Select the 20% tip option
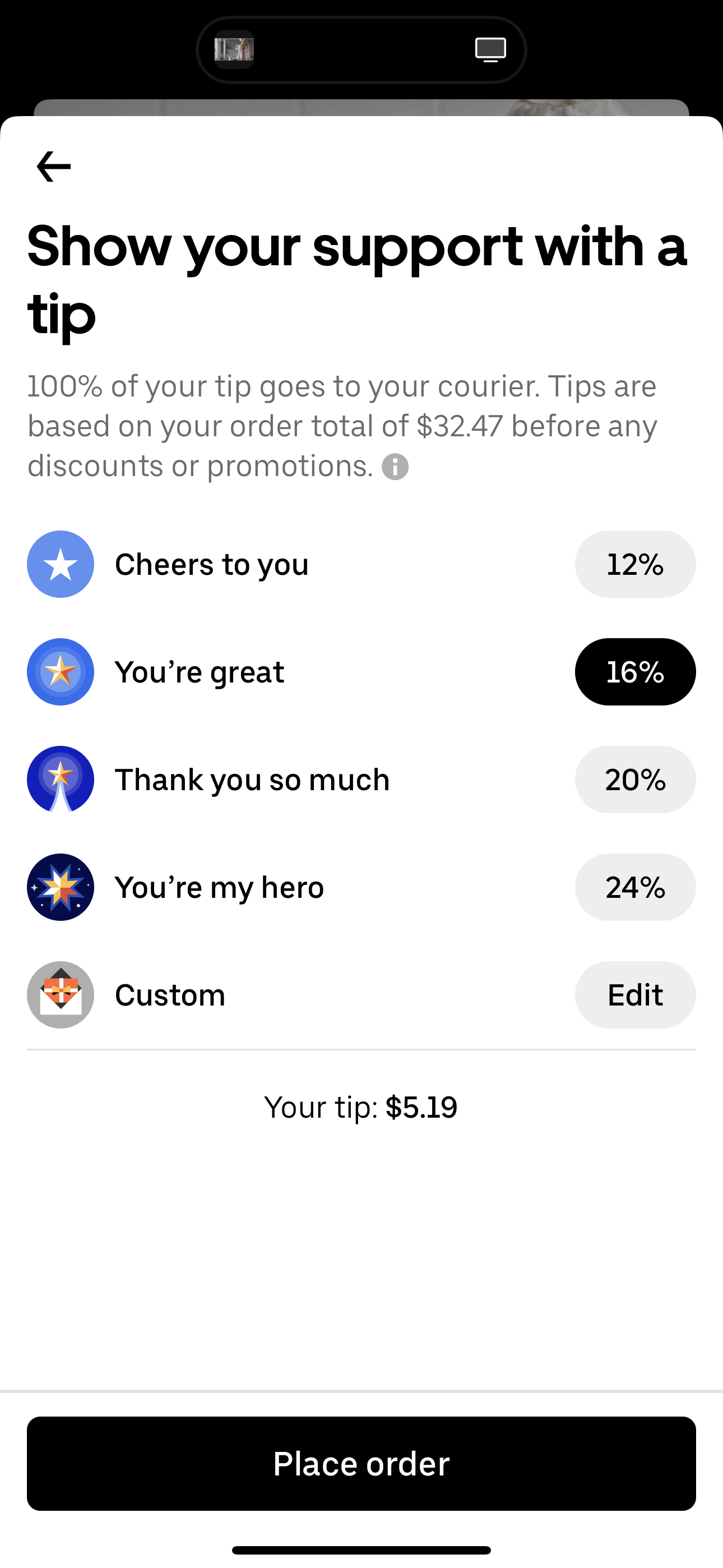The width and height of the screenshot is (723, 1568). [x=635, y=780]
